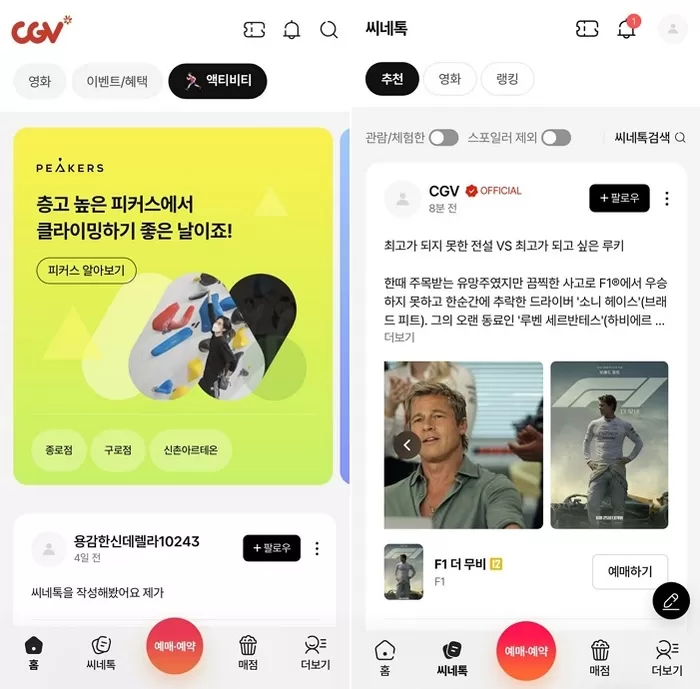The width and height of the screenshot is (700, 689).
Task: Switch to the 추천 tab
Action: (x=392, y=79)
